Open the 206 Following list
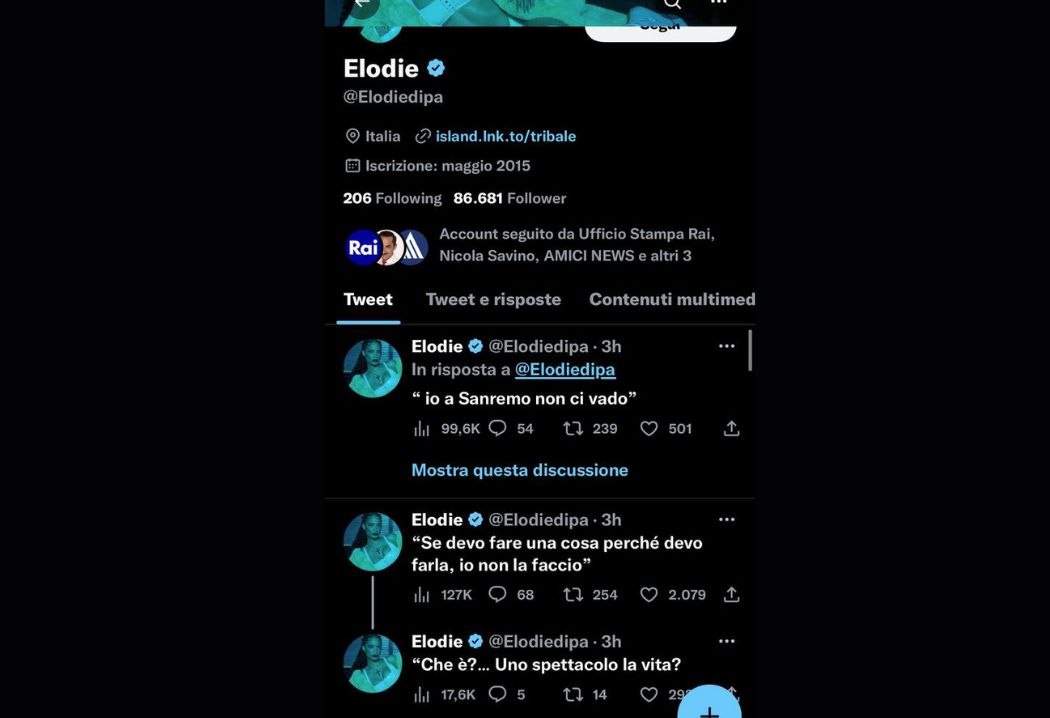 392,198
